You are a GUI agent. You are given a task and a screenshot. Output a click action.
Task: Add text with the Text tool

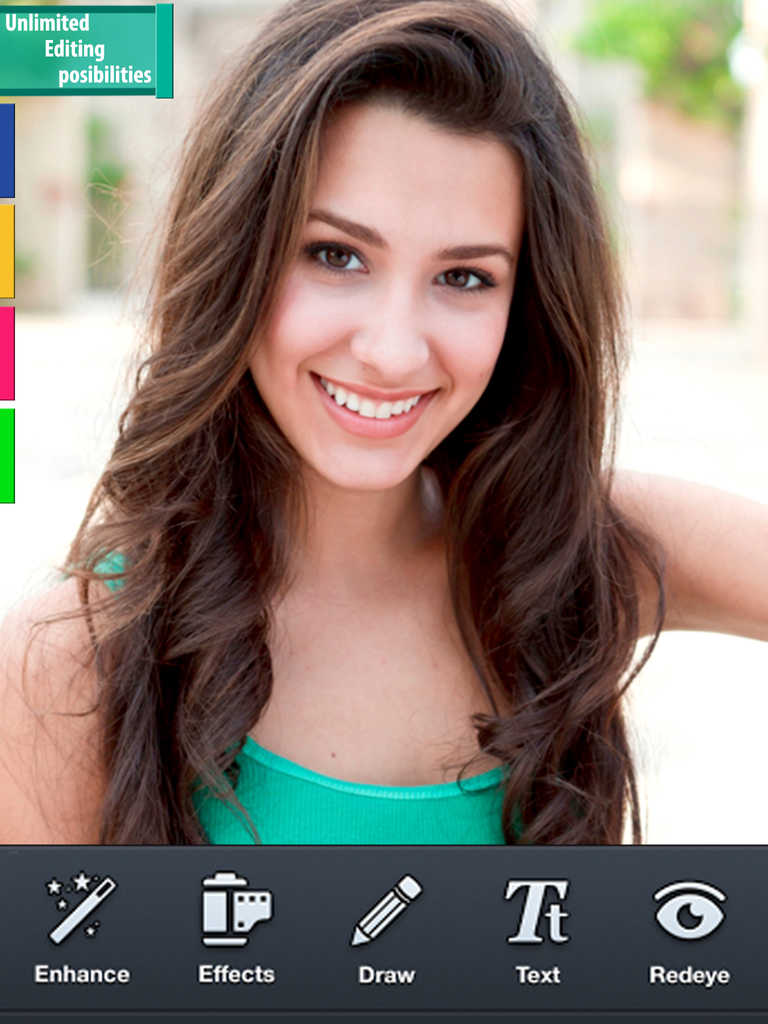pos(537,927)
